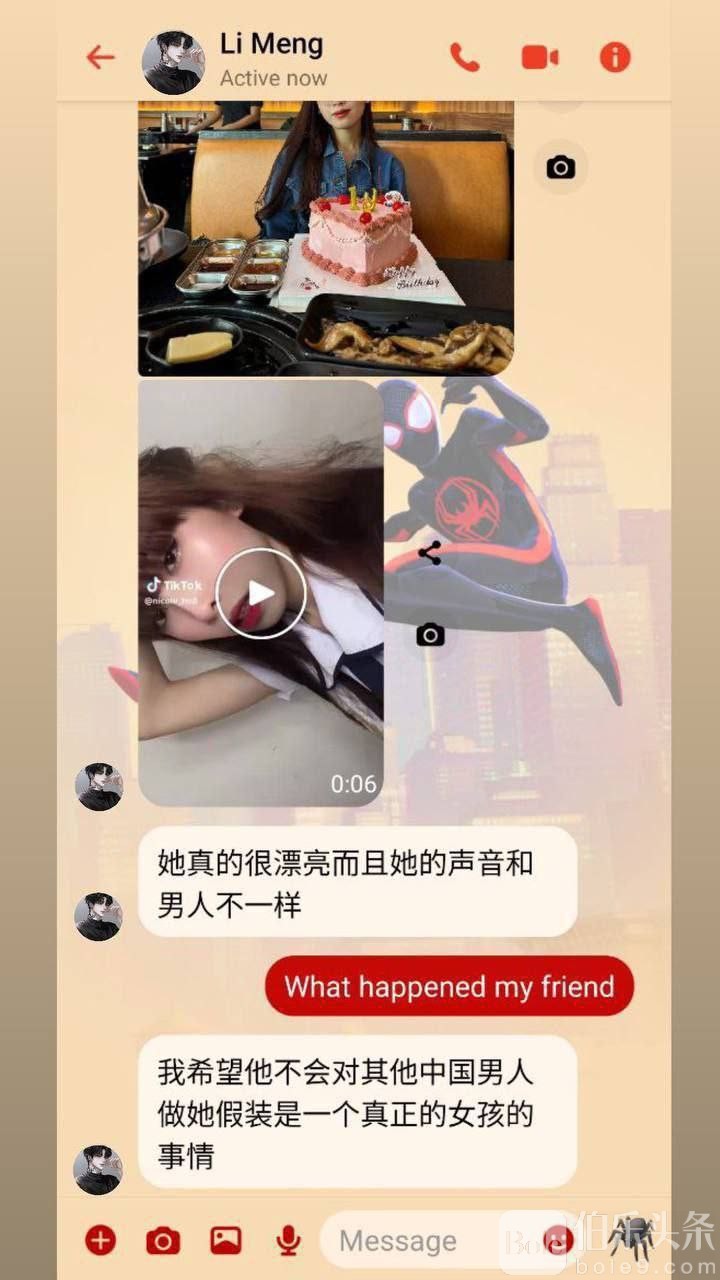This screenshot has width=720, height=1280.
Task: Open conversation info for Li Meng
Action: (x=615, y=57)
